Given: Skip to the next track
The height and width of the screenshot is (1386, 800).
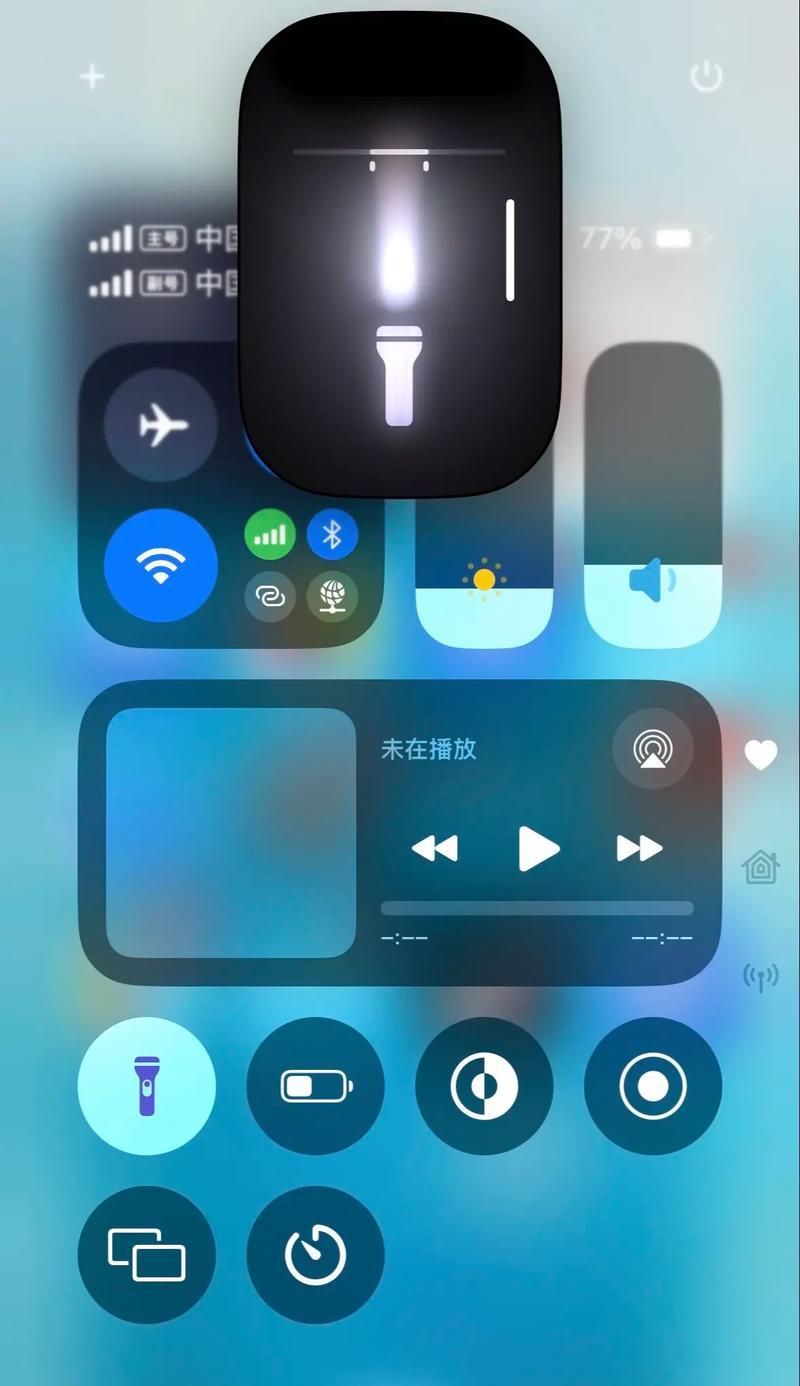Looking at the screenshot, I should 639,849.
